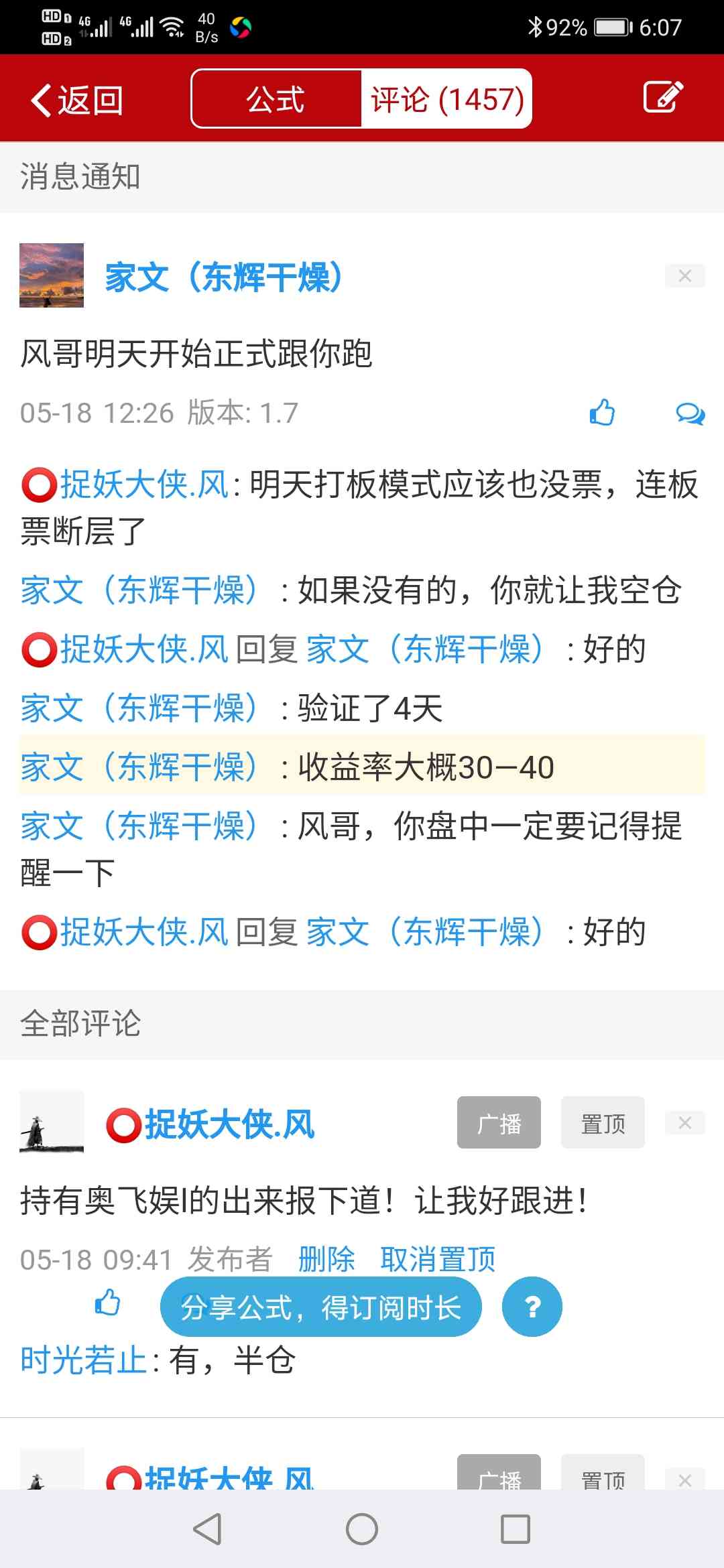Open the compose comment pencil icon
Image resolution: width=724 pixels, height=1568 pixels.
tap(662, 98)
